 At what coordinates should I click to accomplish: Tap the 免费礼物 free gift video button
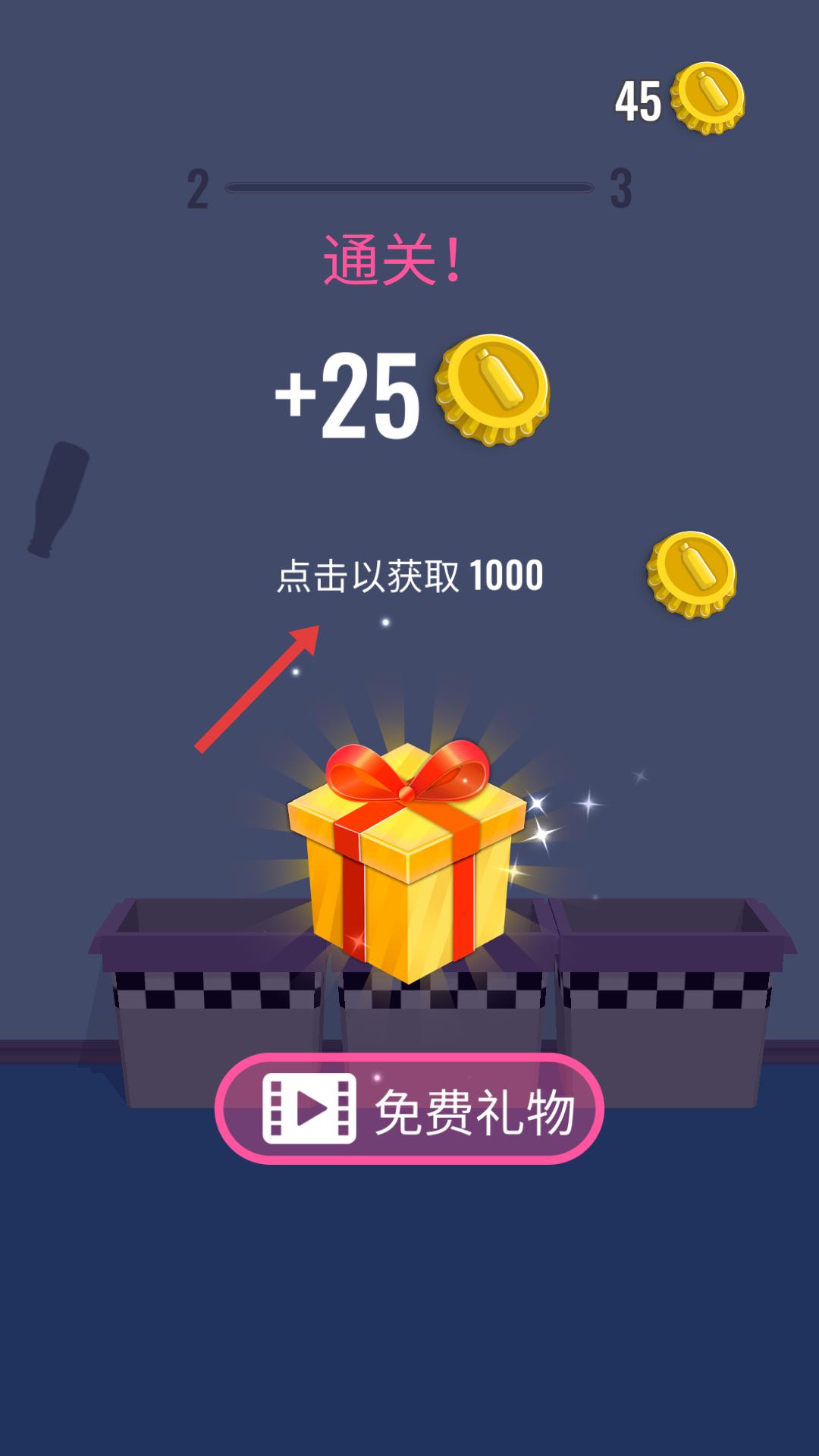(409, 1109)
